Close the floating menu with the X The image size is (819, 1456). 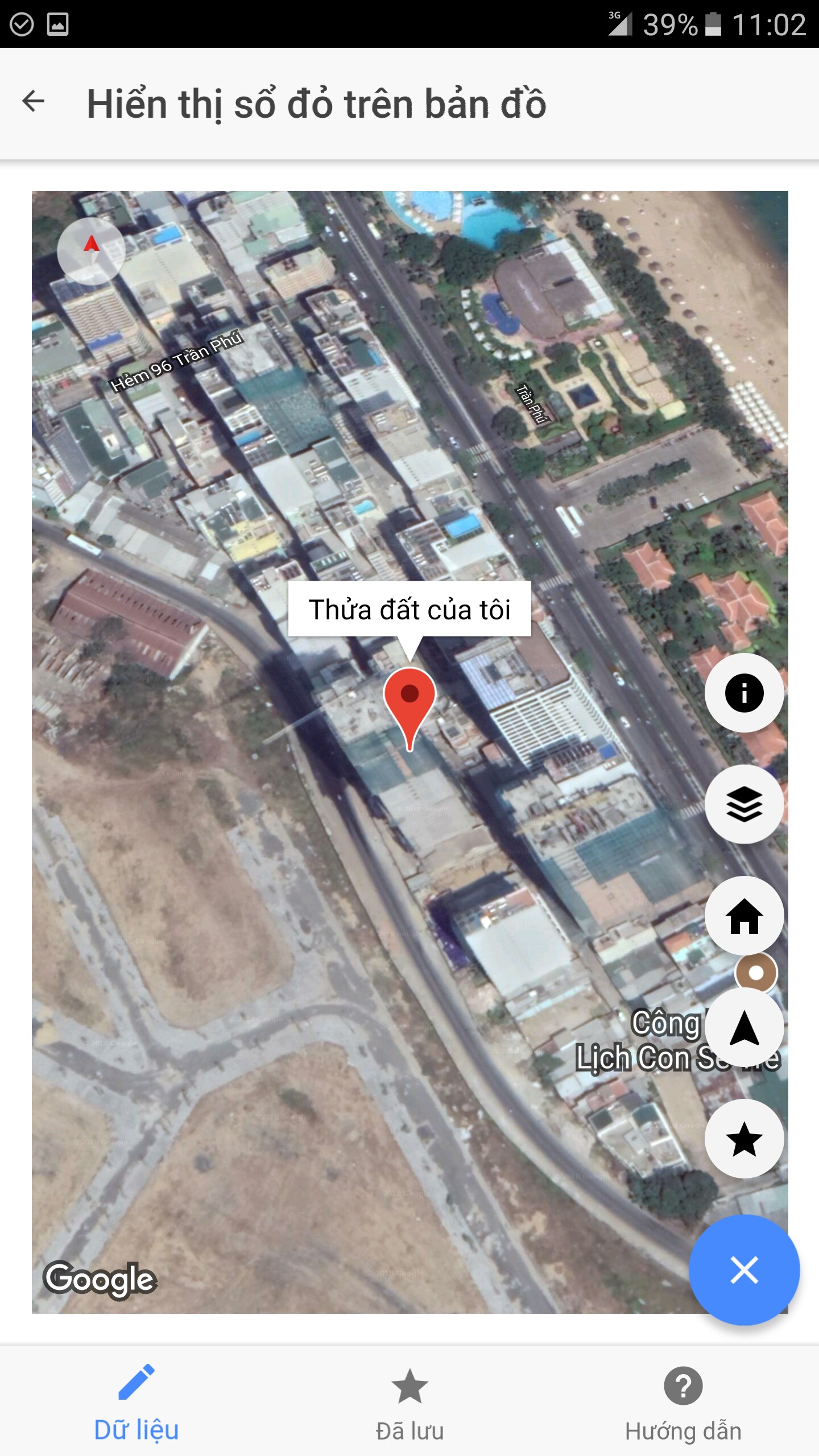tap(744, 1269)
